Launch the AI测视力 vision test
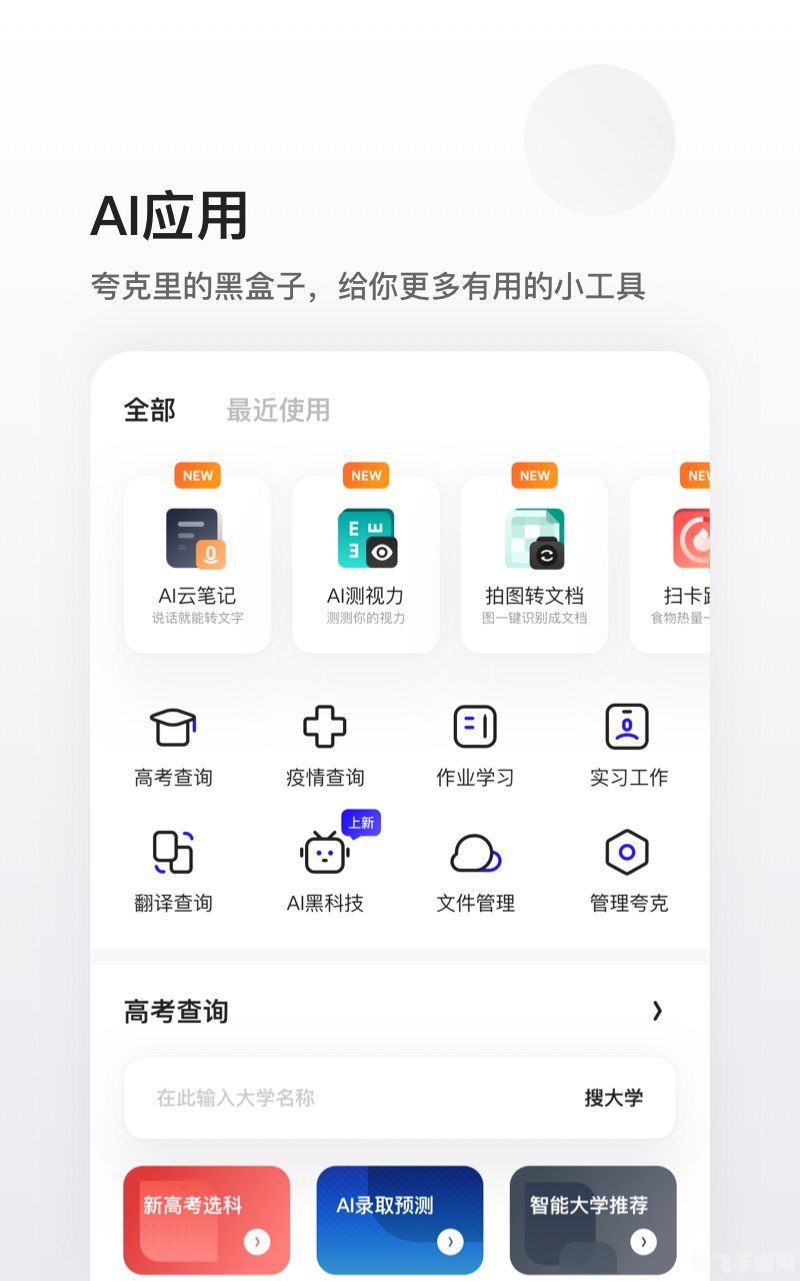Screen dimensions: 800x1281 coord(366,560)
